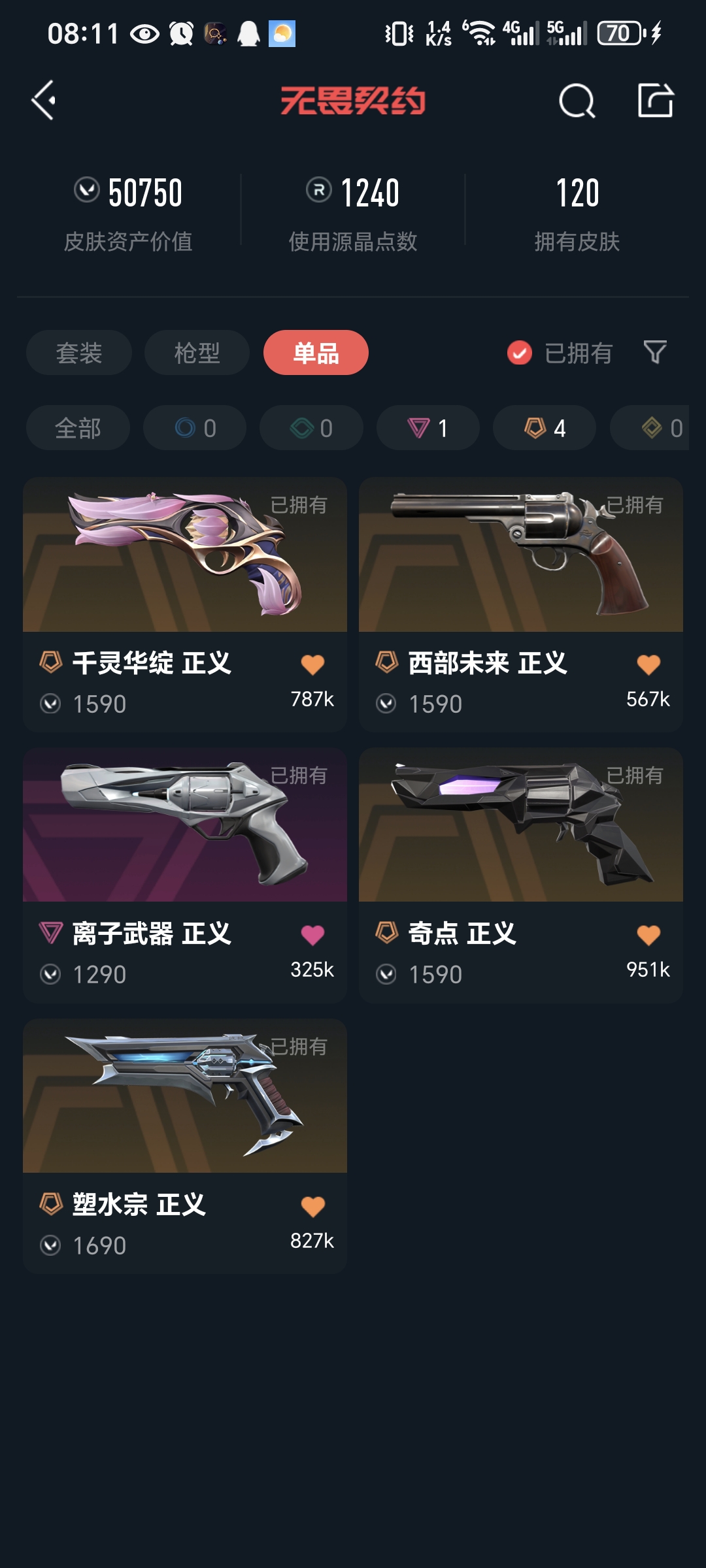706x1568 pixels.
Task: Switch to the 套装 tab
Action: [x=79, y=353]
